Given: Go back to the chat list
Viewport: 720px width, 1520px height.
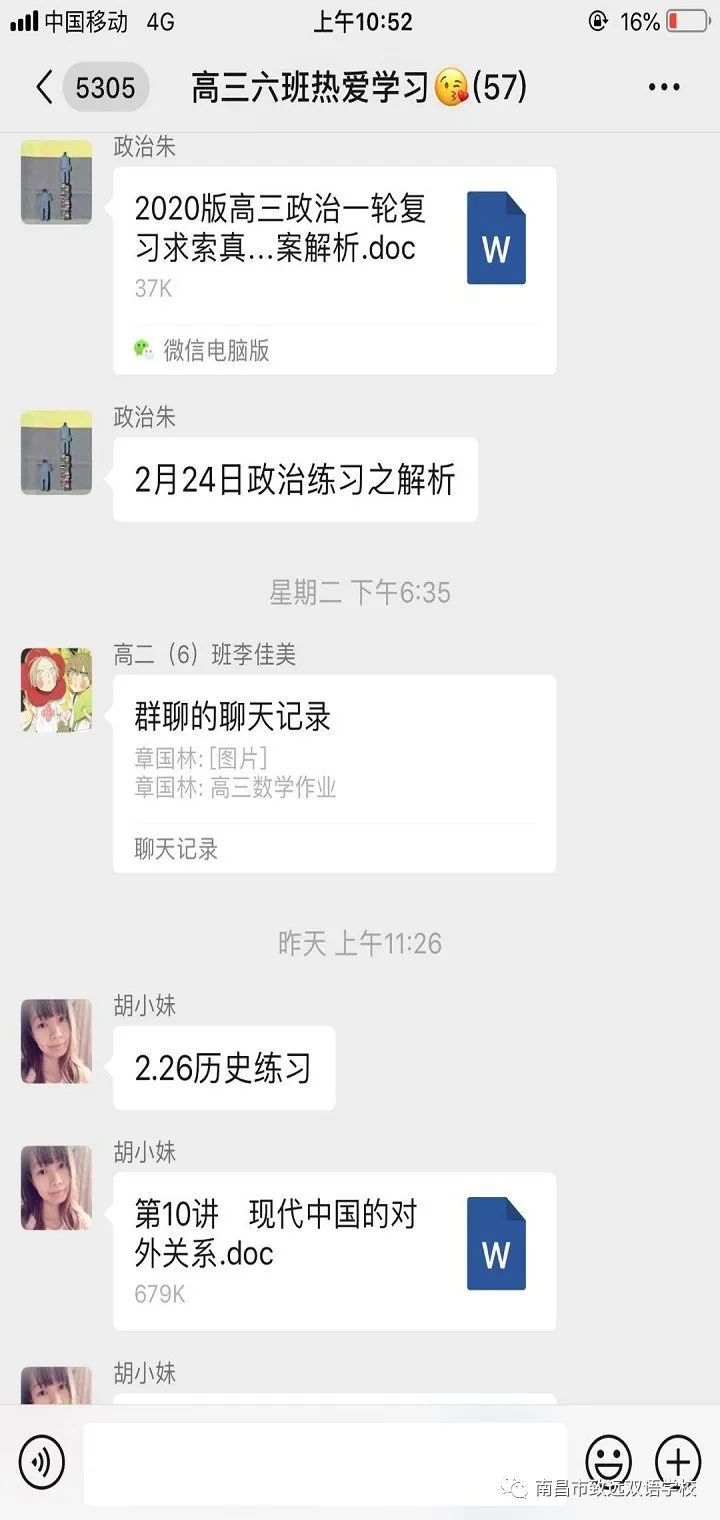Looking at the screenshot, I should point(44,88).
